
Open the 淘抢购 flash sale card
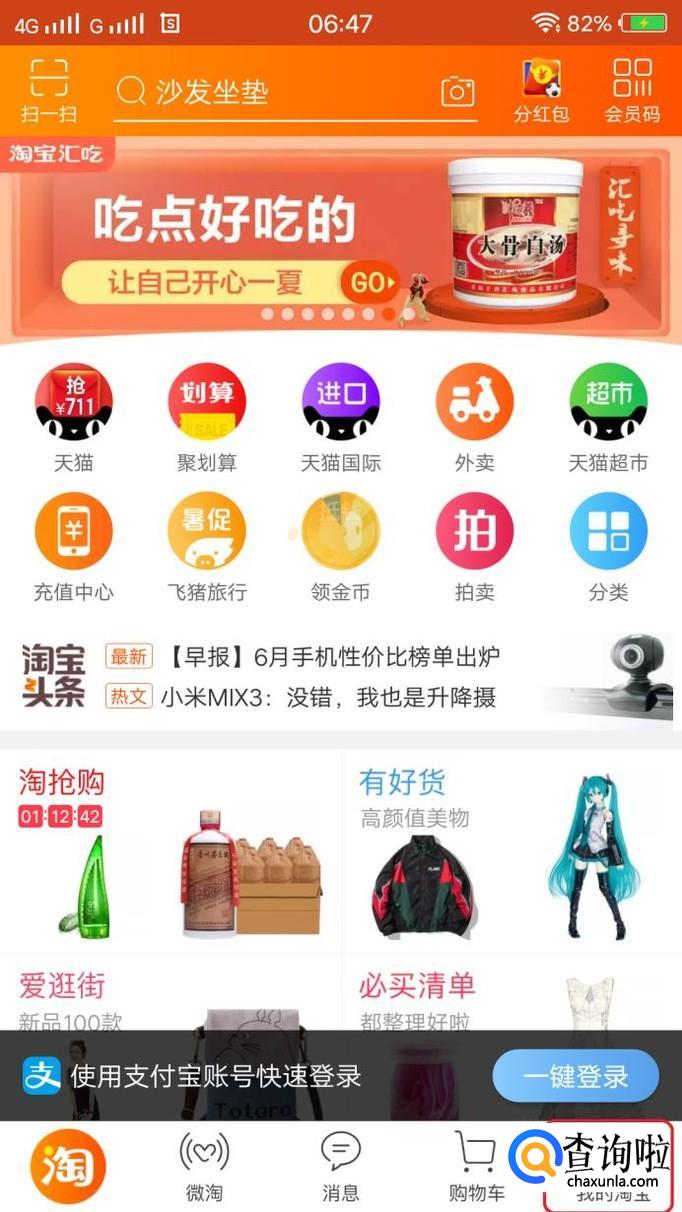tap(170, 850)
